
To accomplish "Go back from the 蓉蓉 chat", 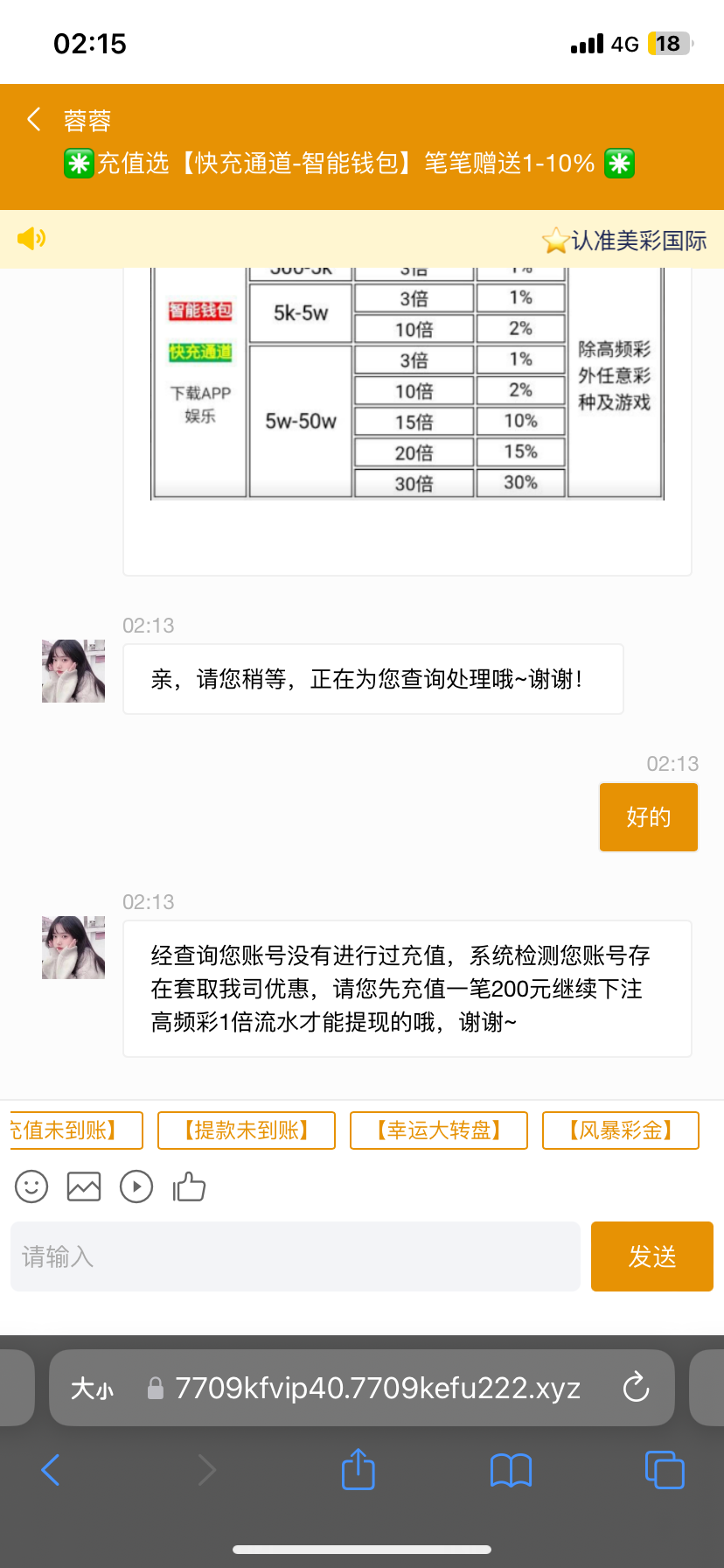I will pyautogui.click(x=34, y=120).
